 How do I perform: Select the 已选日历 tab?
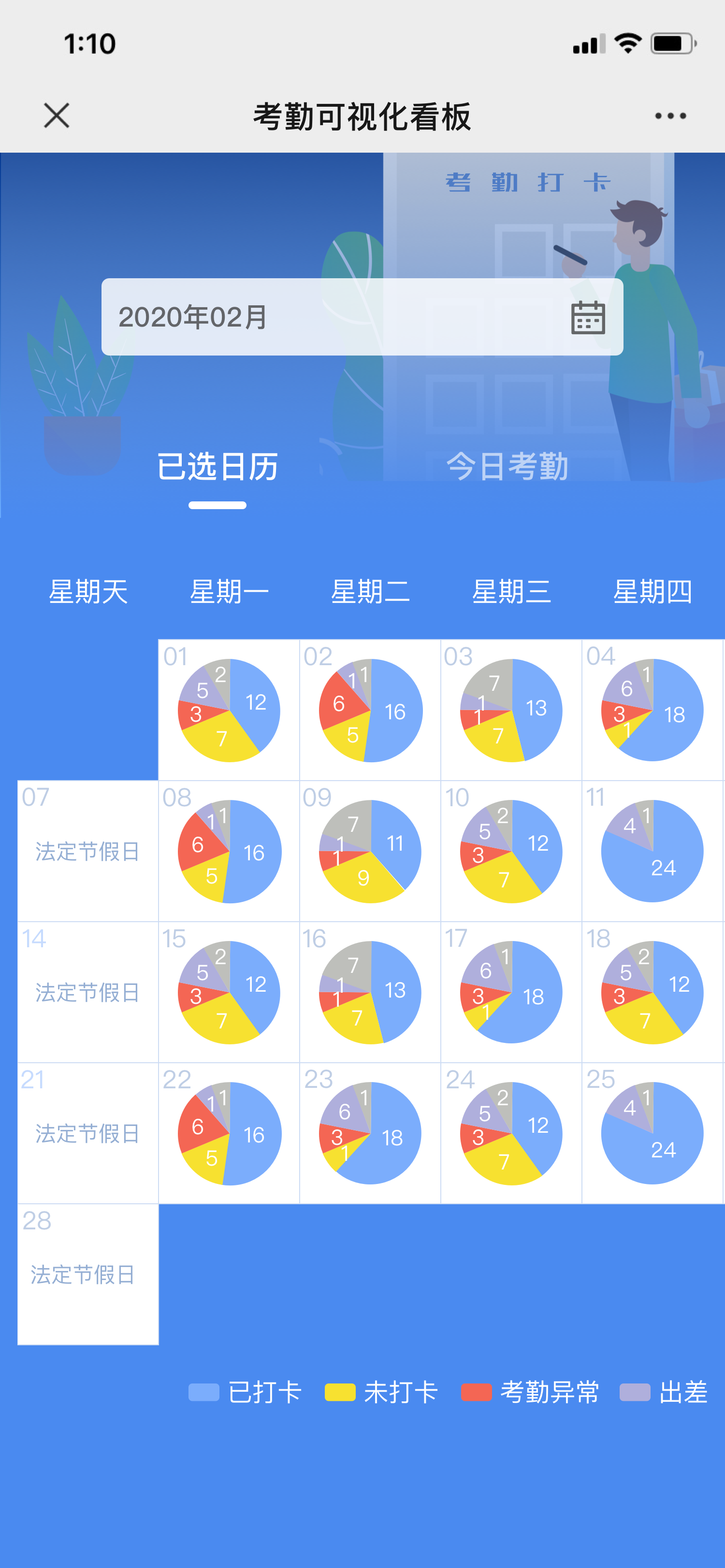217,466
